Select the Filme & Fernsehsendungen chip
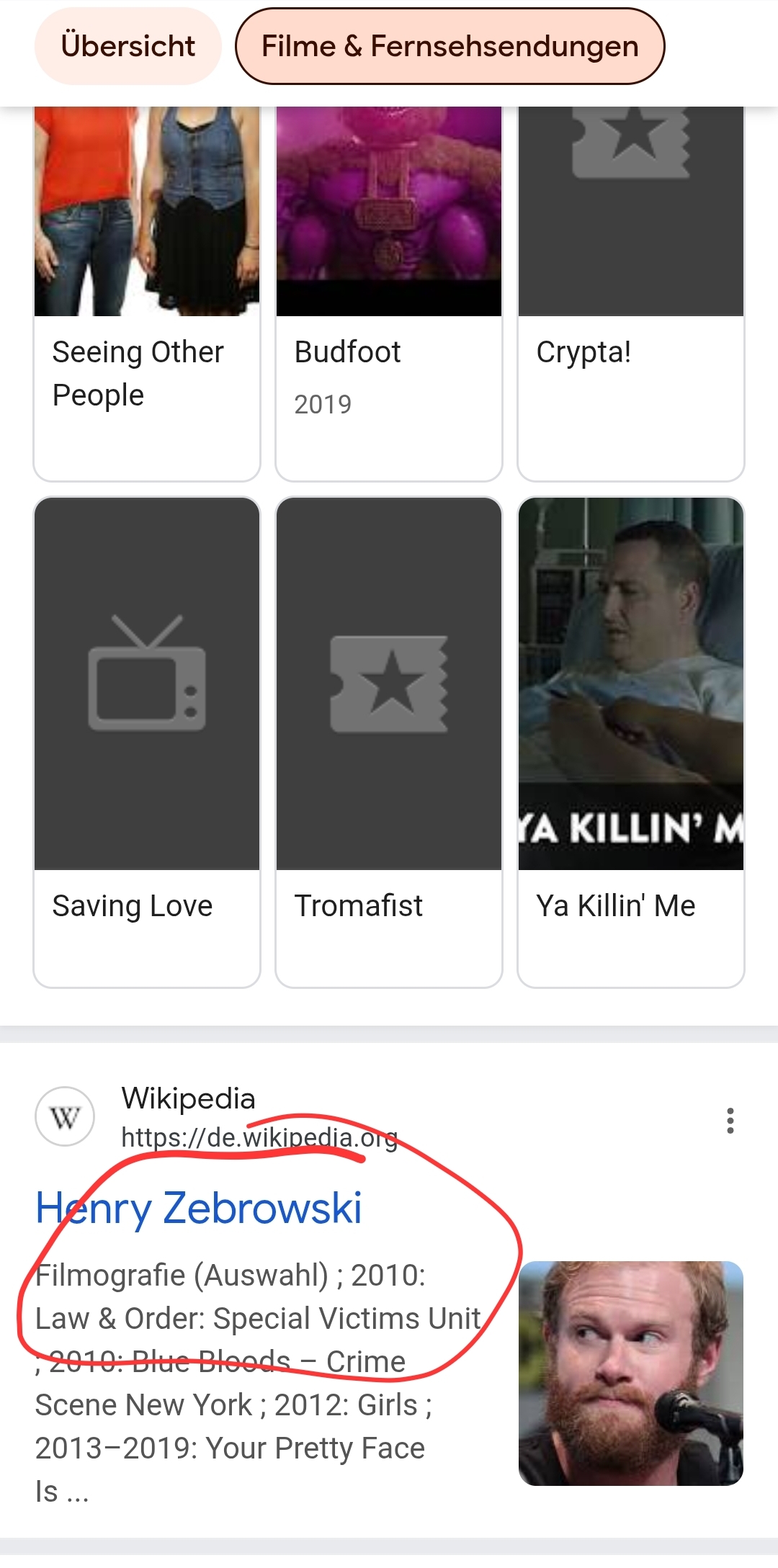 [450, 46]
